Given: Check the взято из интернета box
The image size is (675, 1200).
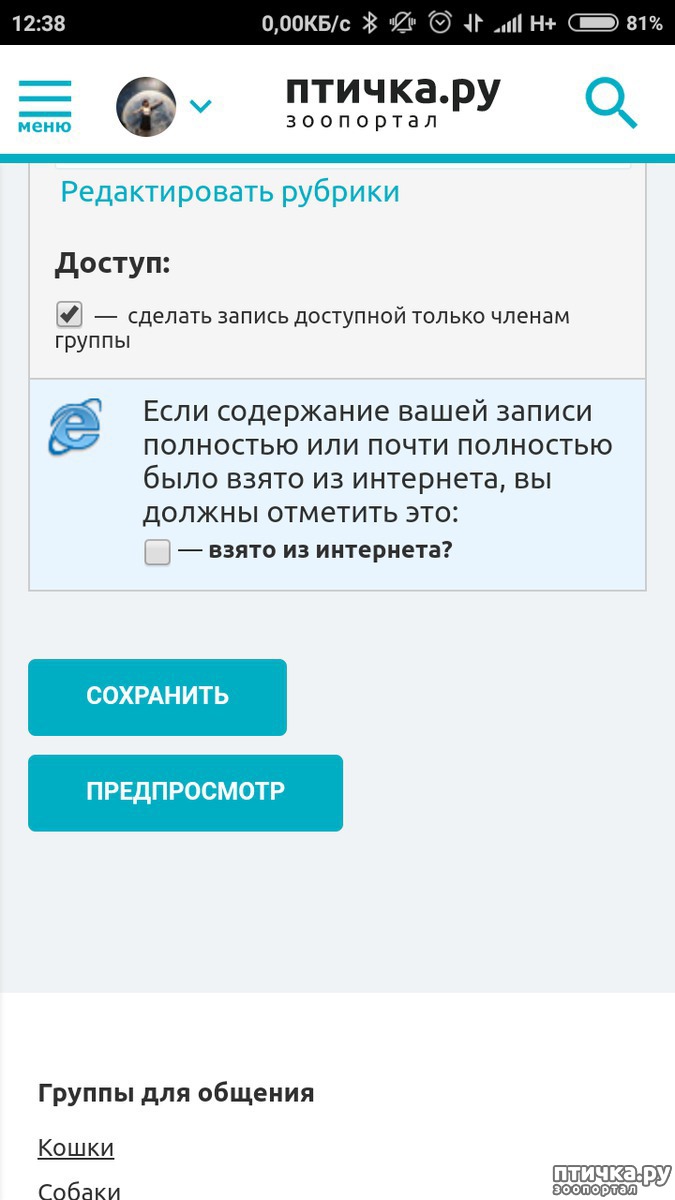Looking at the screenshot, I should point(158,551).
